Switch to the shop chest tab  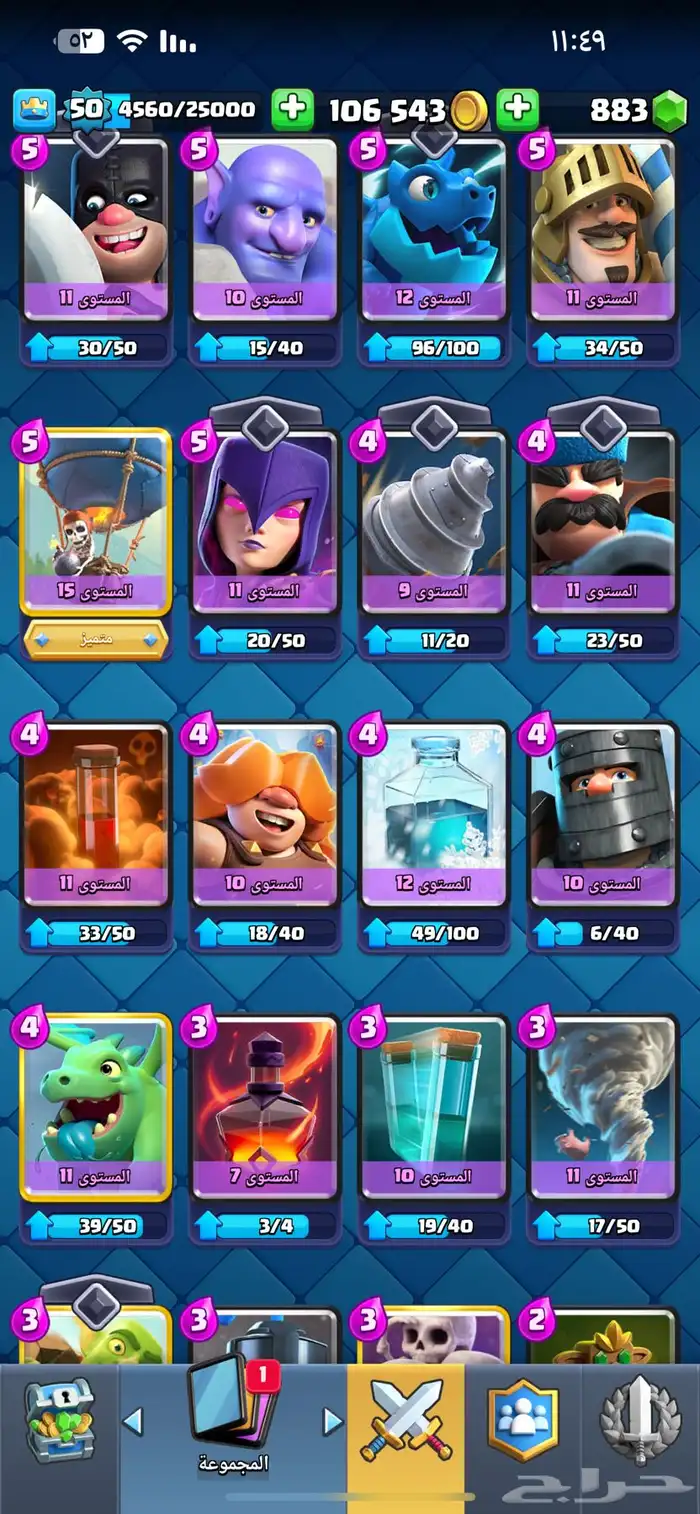[60, 1420]
